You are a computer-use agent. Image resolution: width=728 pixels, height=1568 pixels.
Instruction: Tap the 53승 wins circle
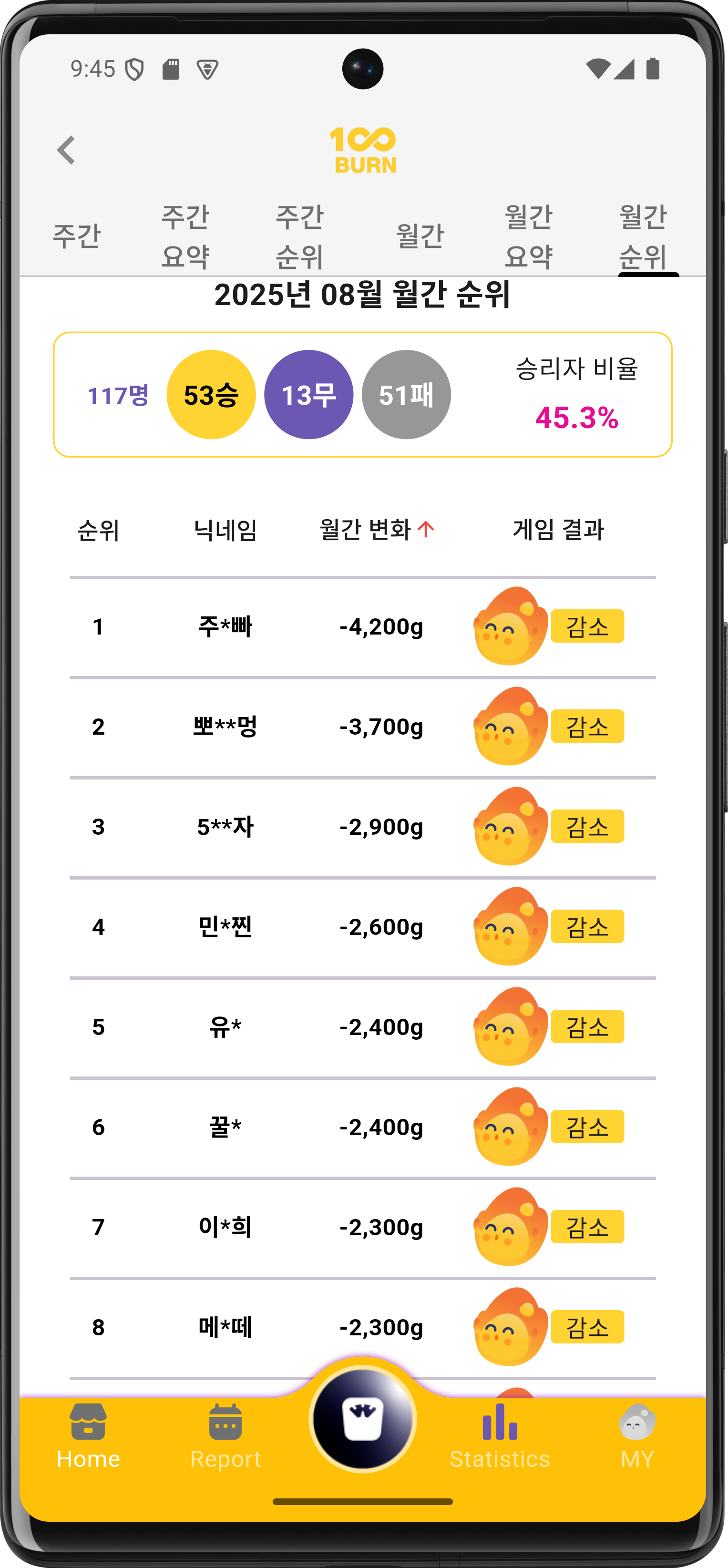pos(211,395)
